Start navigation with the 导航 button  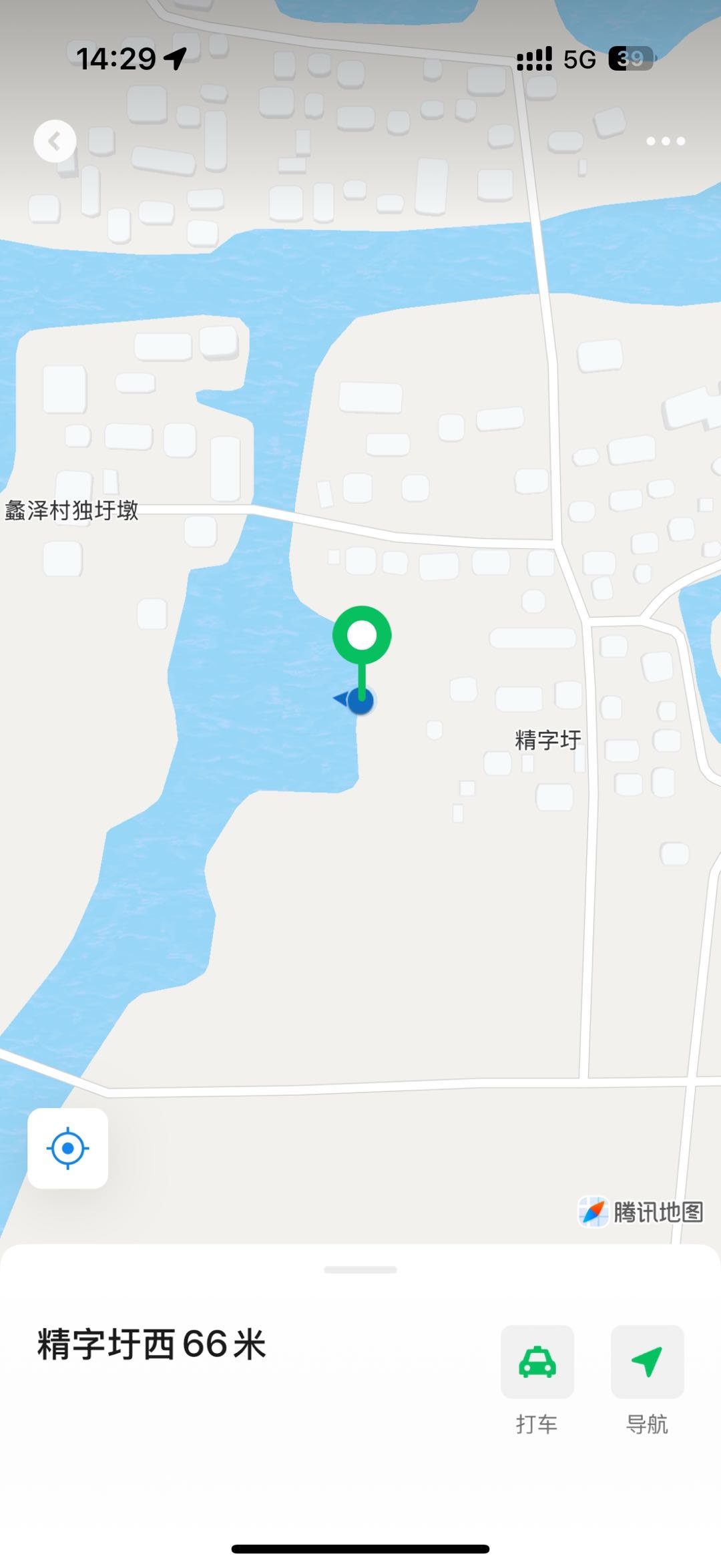(x=647, y=1362)
